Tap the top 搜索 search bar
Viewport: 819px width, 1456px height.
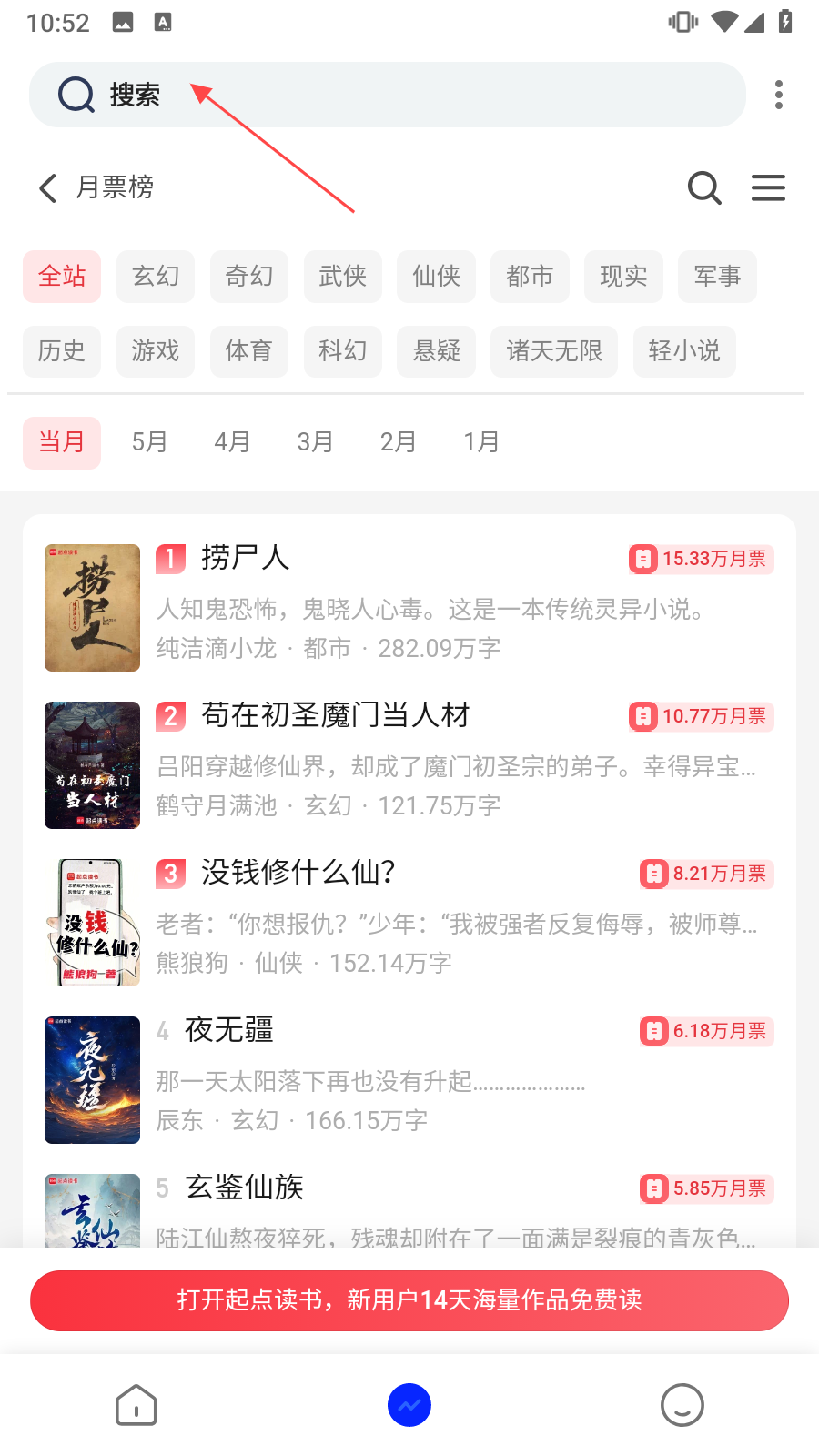[388, 95]
